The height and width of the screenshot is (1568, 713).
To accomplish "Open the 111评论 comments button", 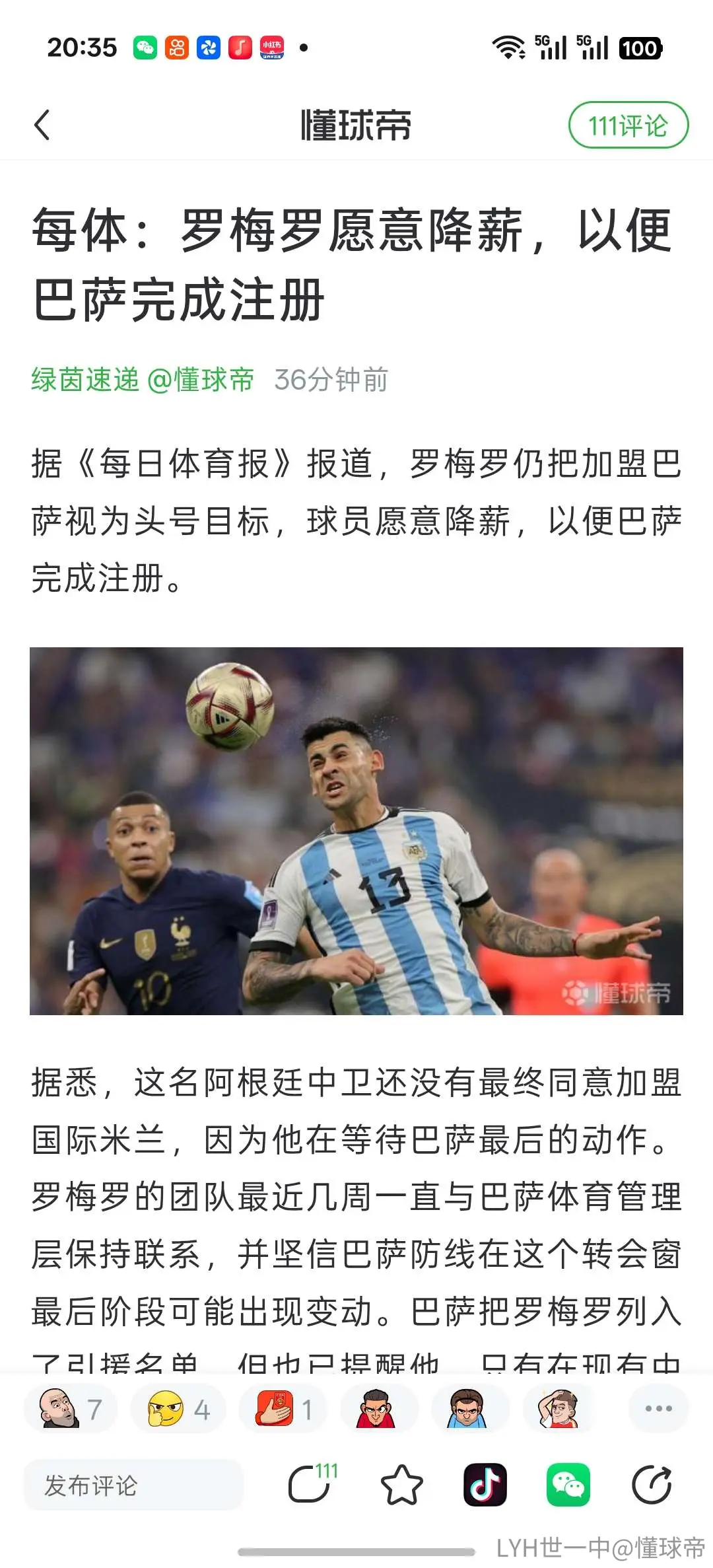I will (x=628, y=125).
